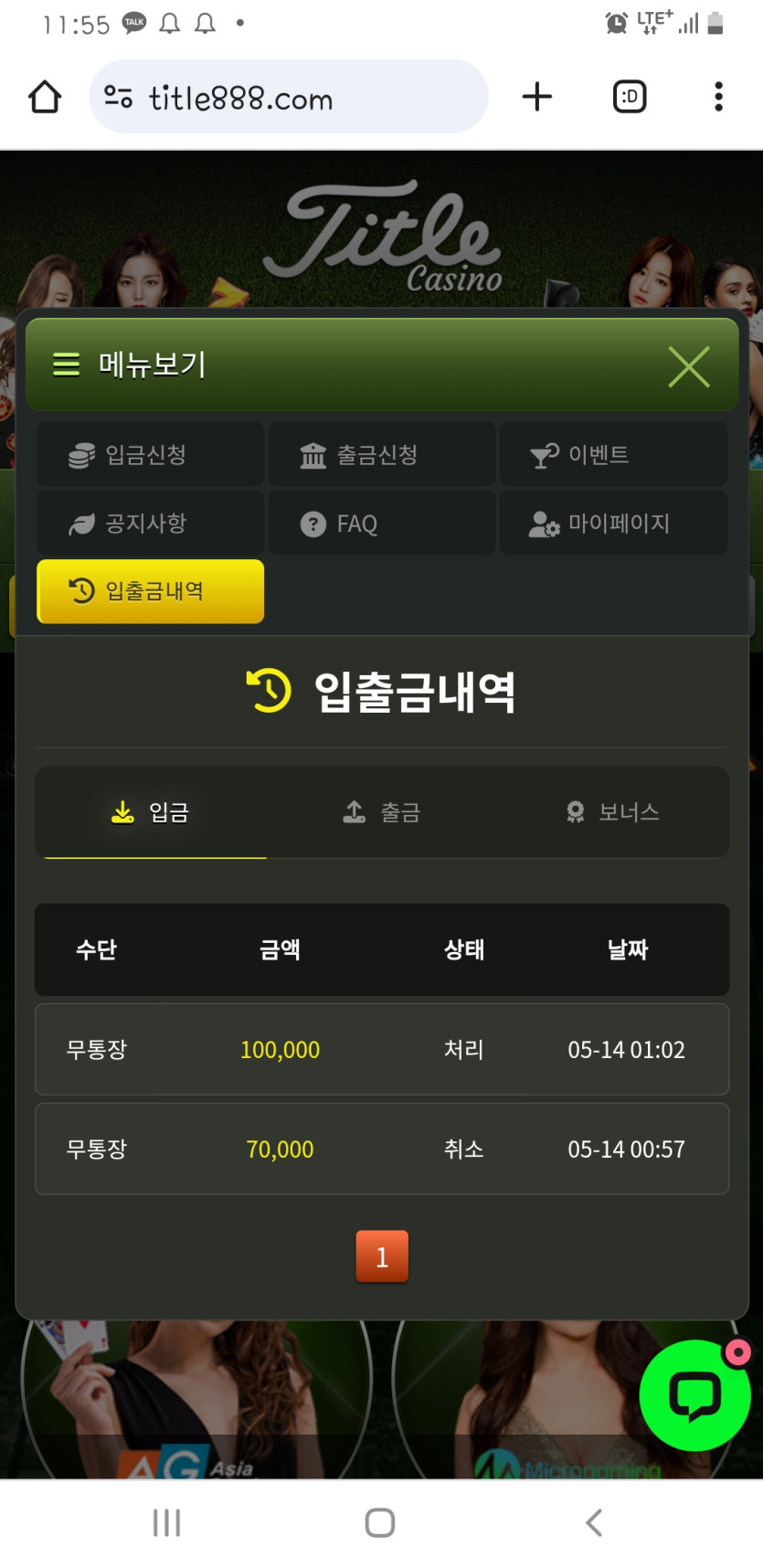The width and height of the screenshot is (763, 1568).
Task: Switch to the 출금 tab
Action: [x=382, y=812]
